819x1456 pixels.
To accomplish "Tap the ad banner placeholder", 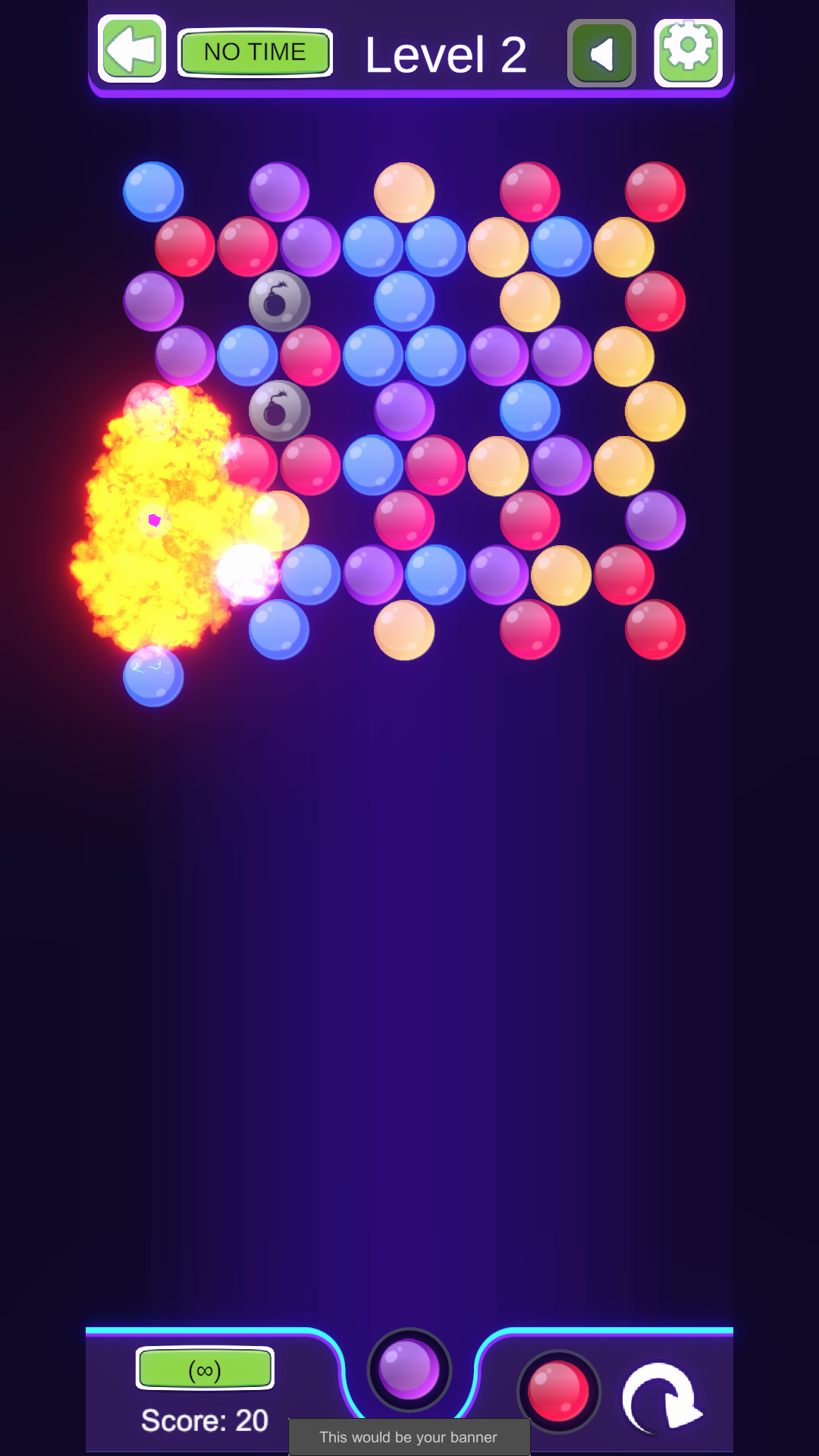I will pos(409,1437).
